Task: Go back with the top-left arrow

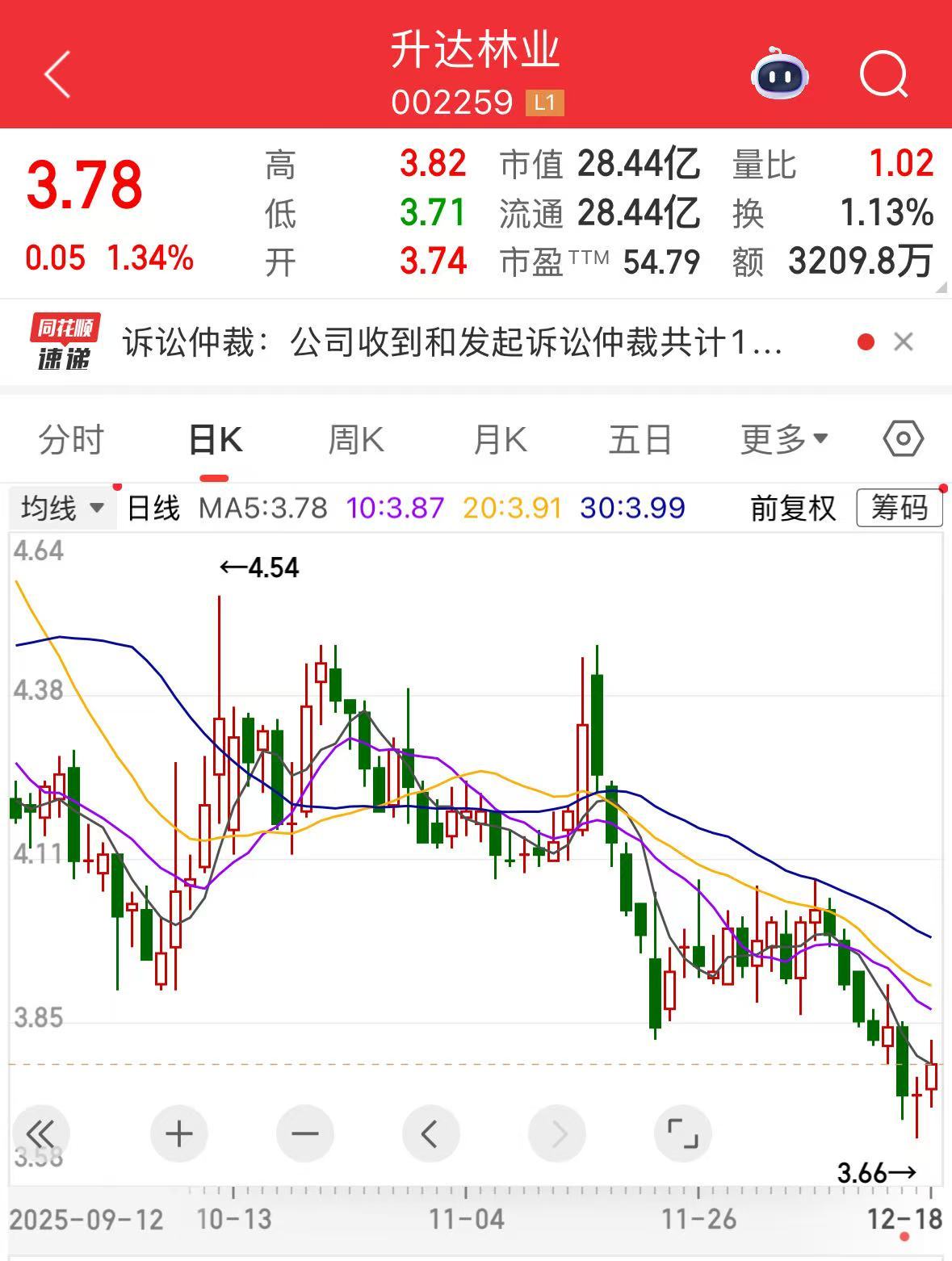Action: click(x=57, y=74)
